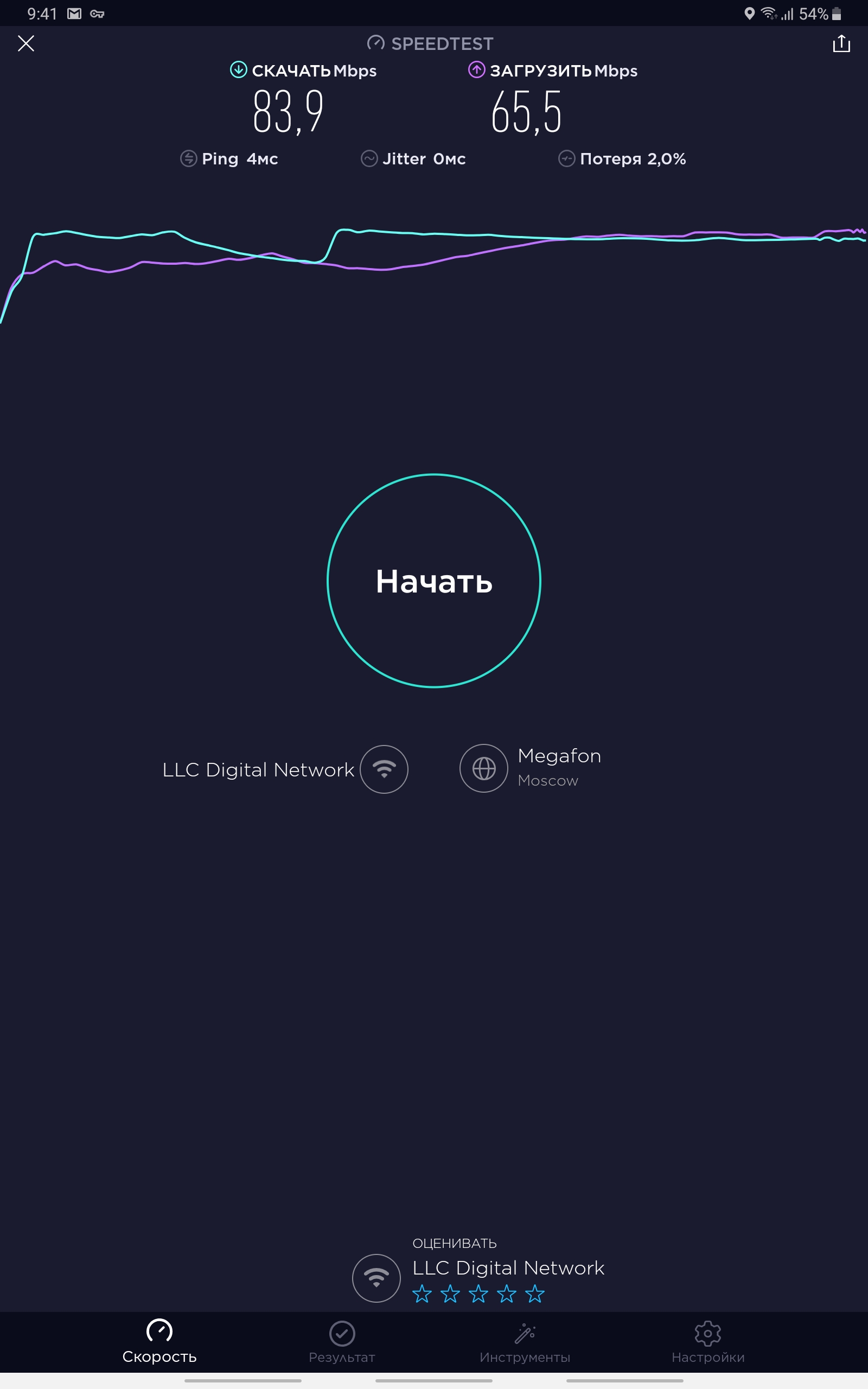Share the speed test results
The width and height of the screenshot is (868, 1389).
[841, 43]
